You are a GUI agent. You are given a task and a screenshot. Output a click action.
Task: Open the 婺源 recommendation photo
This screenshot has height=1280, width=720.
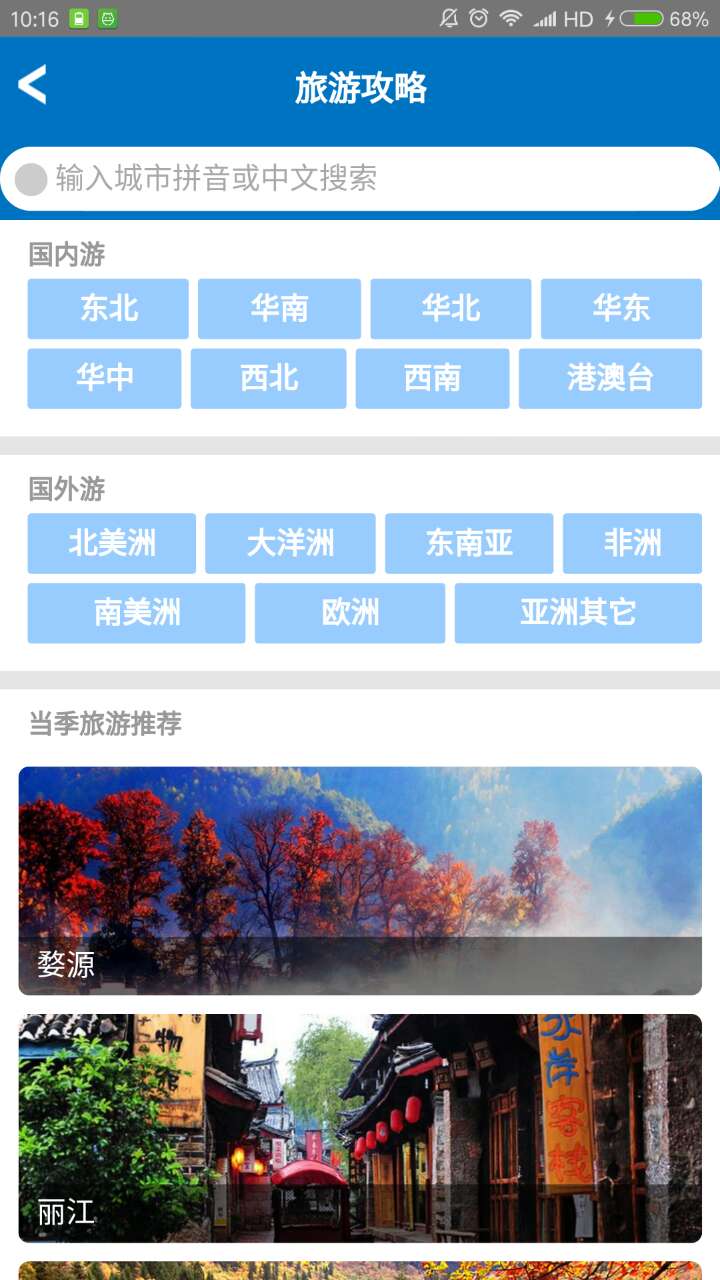tap(360, 880)
